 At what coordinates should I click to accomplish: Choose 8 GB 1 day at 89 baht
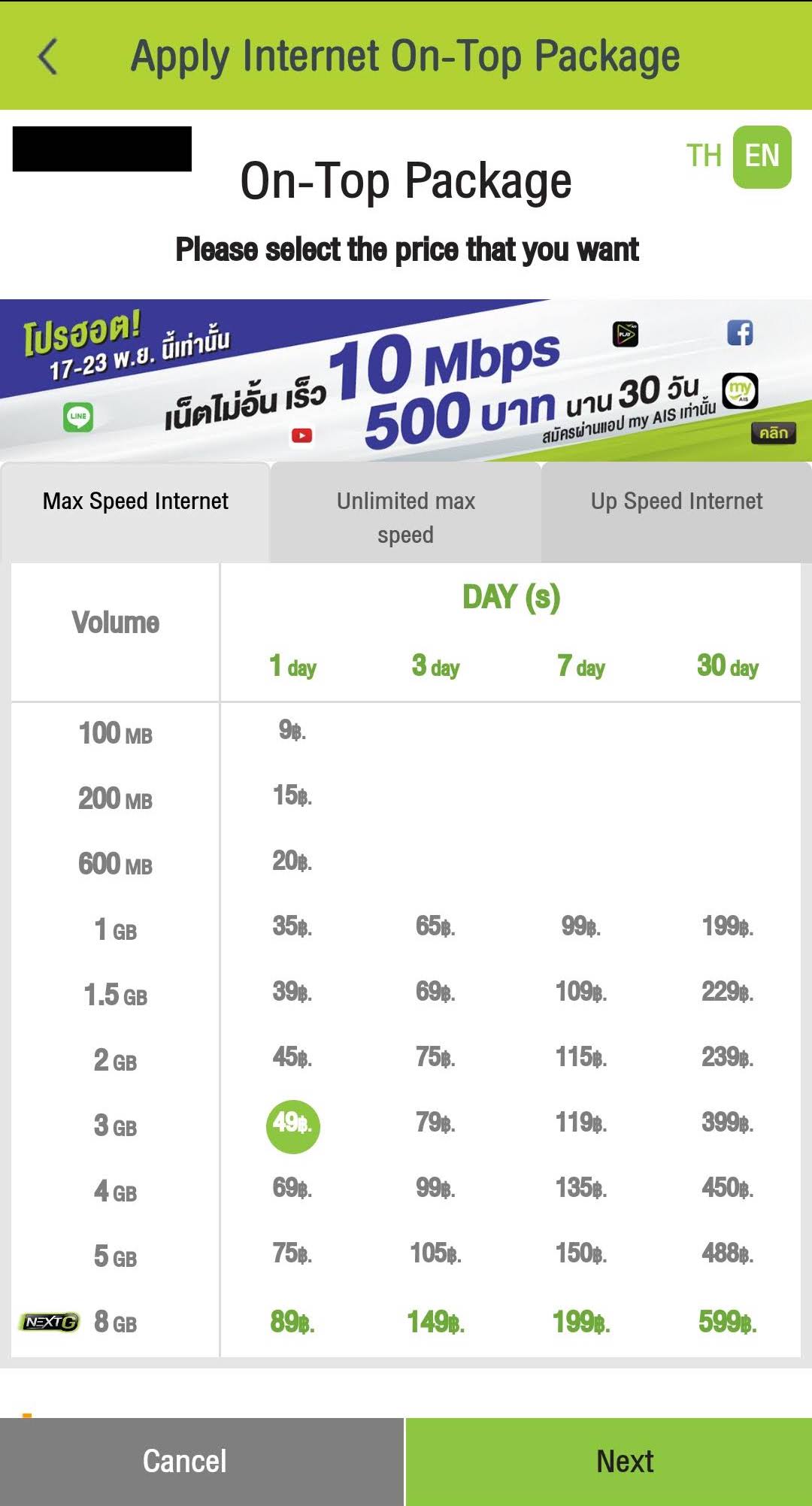292,1321
